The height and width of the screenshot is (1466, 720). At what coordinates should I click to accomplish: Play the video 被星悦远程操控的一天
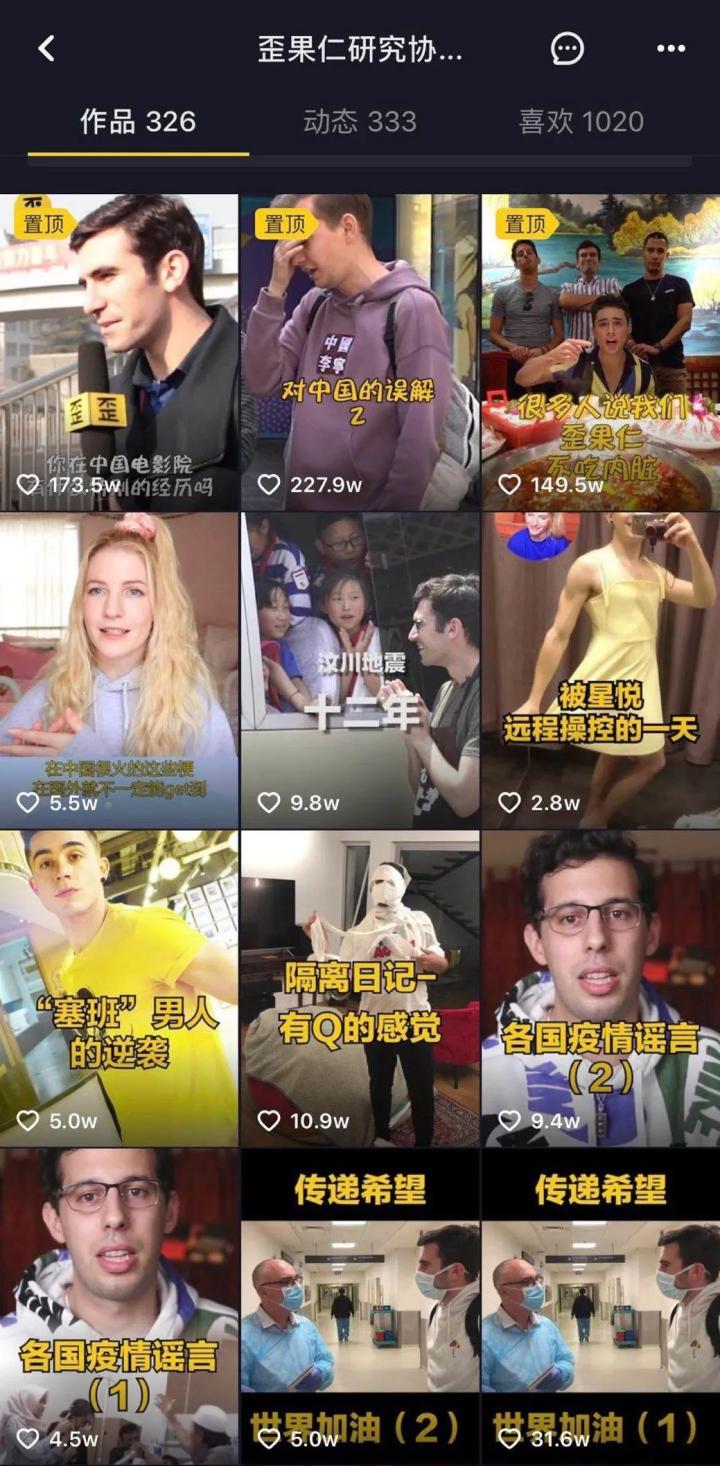point(600,670)
